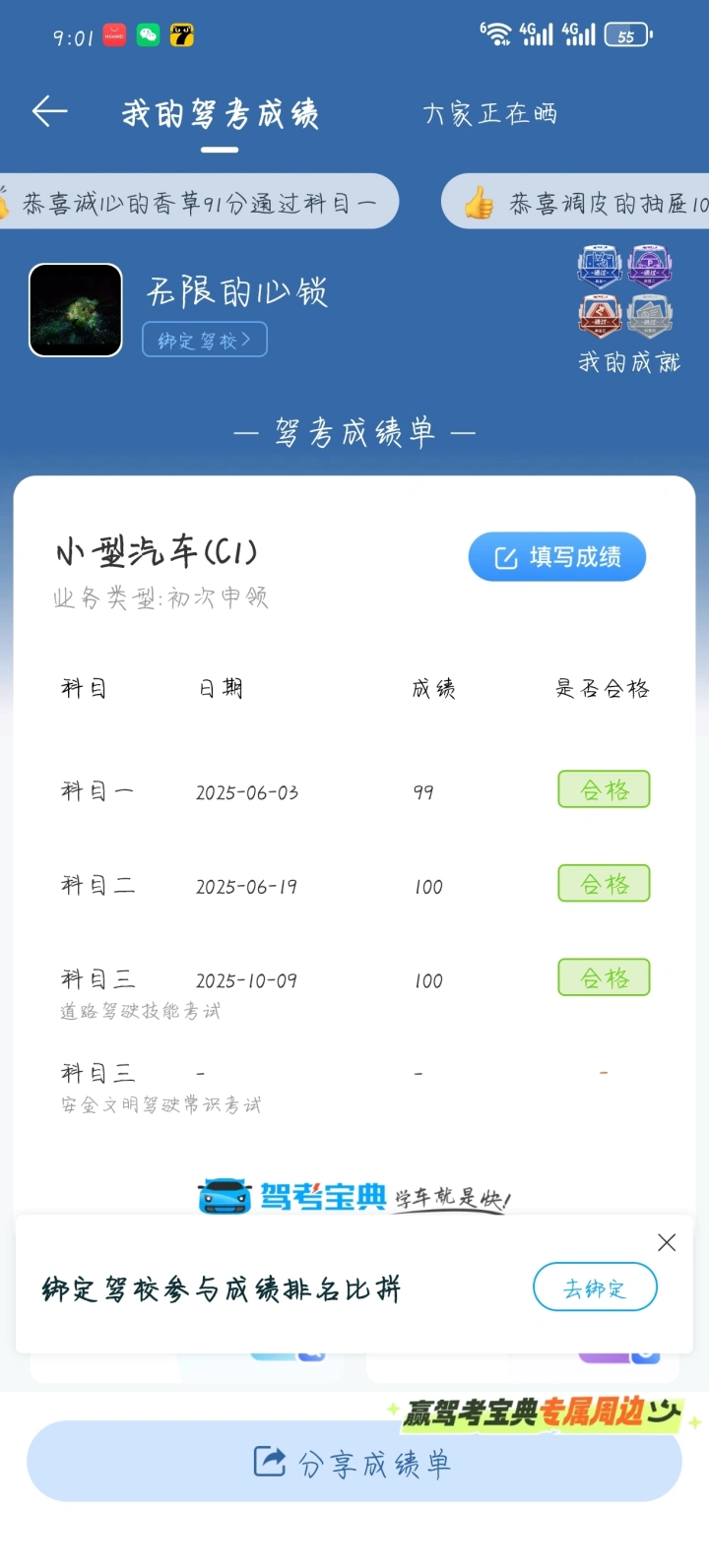This screenshot has width=709, height=1568.
Task: Tap the 绑定驾校 link under the username
Action: (205, 341)
